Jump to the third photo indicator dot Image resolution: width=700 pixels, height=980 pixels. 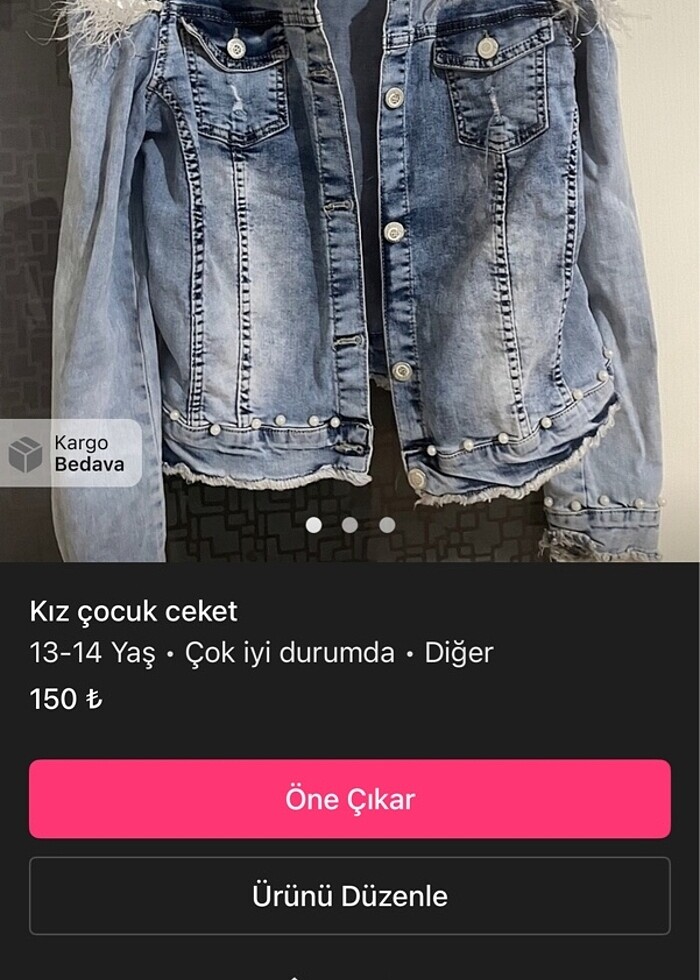[387, 524]
